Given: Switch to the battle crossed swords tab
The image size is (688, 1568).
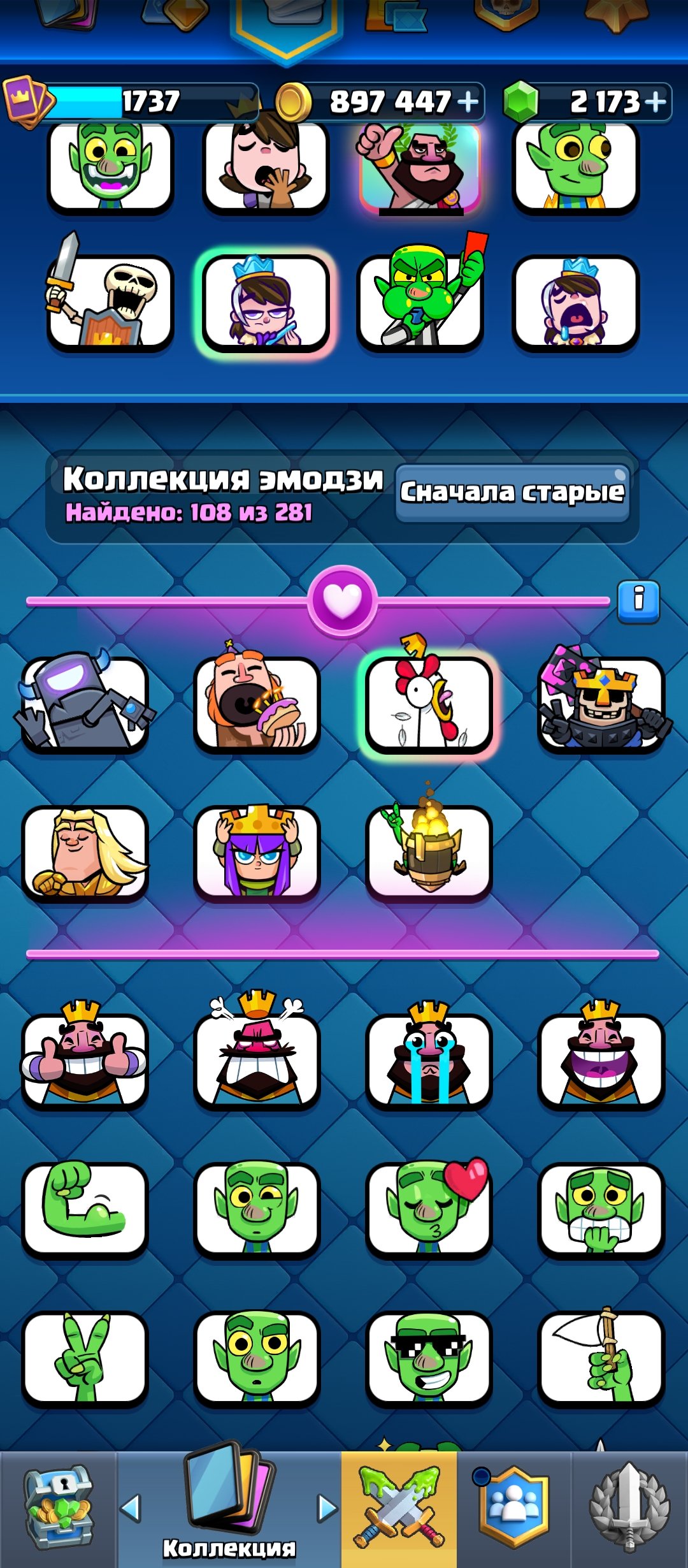Looking at the screenshot, I should click(x=399, y=1509).
